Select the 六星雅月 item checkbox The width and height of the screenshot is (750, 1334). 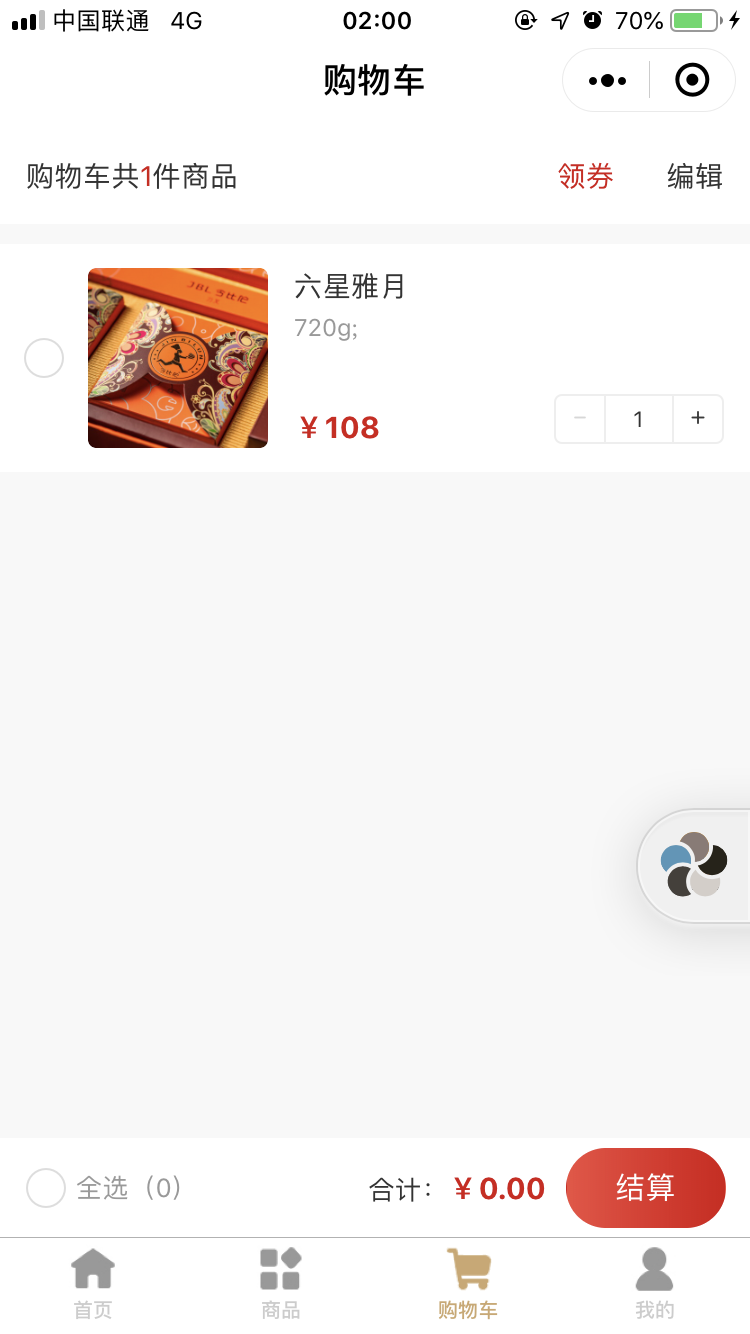pos(44,358)
